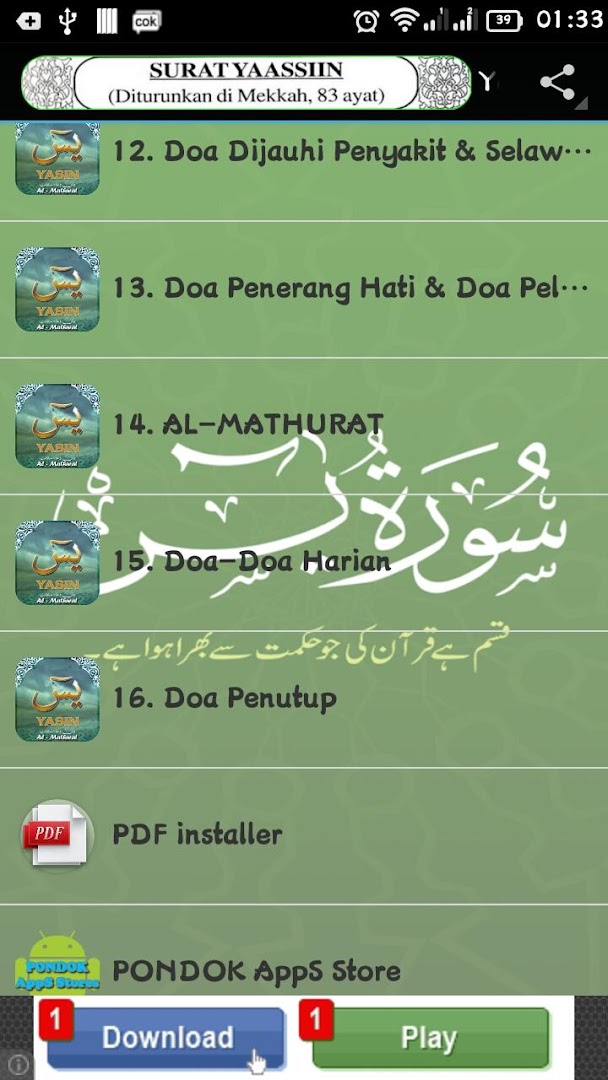Share this app via share icon

point(558,81)
